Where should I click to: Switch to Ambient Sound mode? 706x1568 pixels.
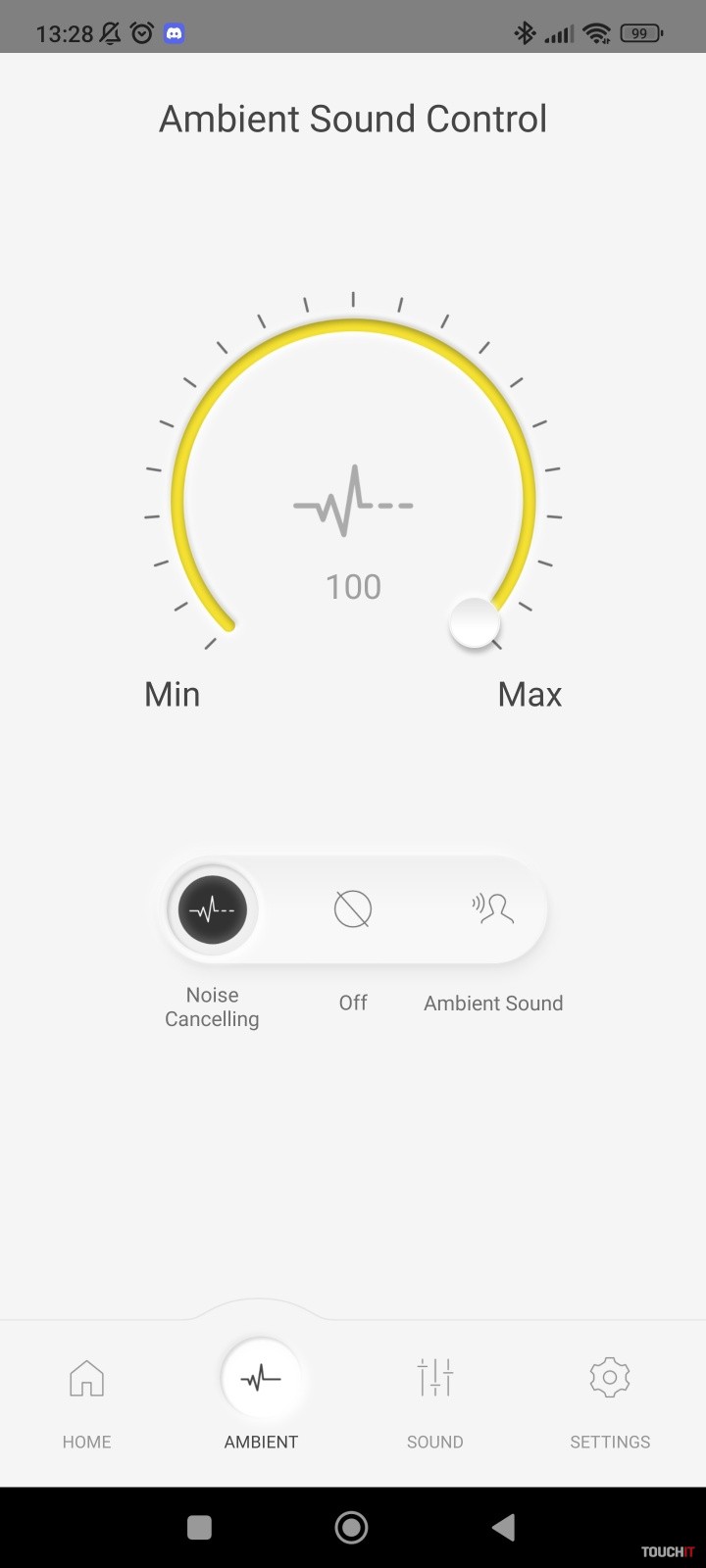point(492,910)
